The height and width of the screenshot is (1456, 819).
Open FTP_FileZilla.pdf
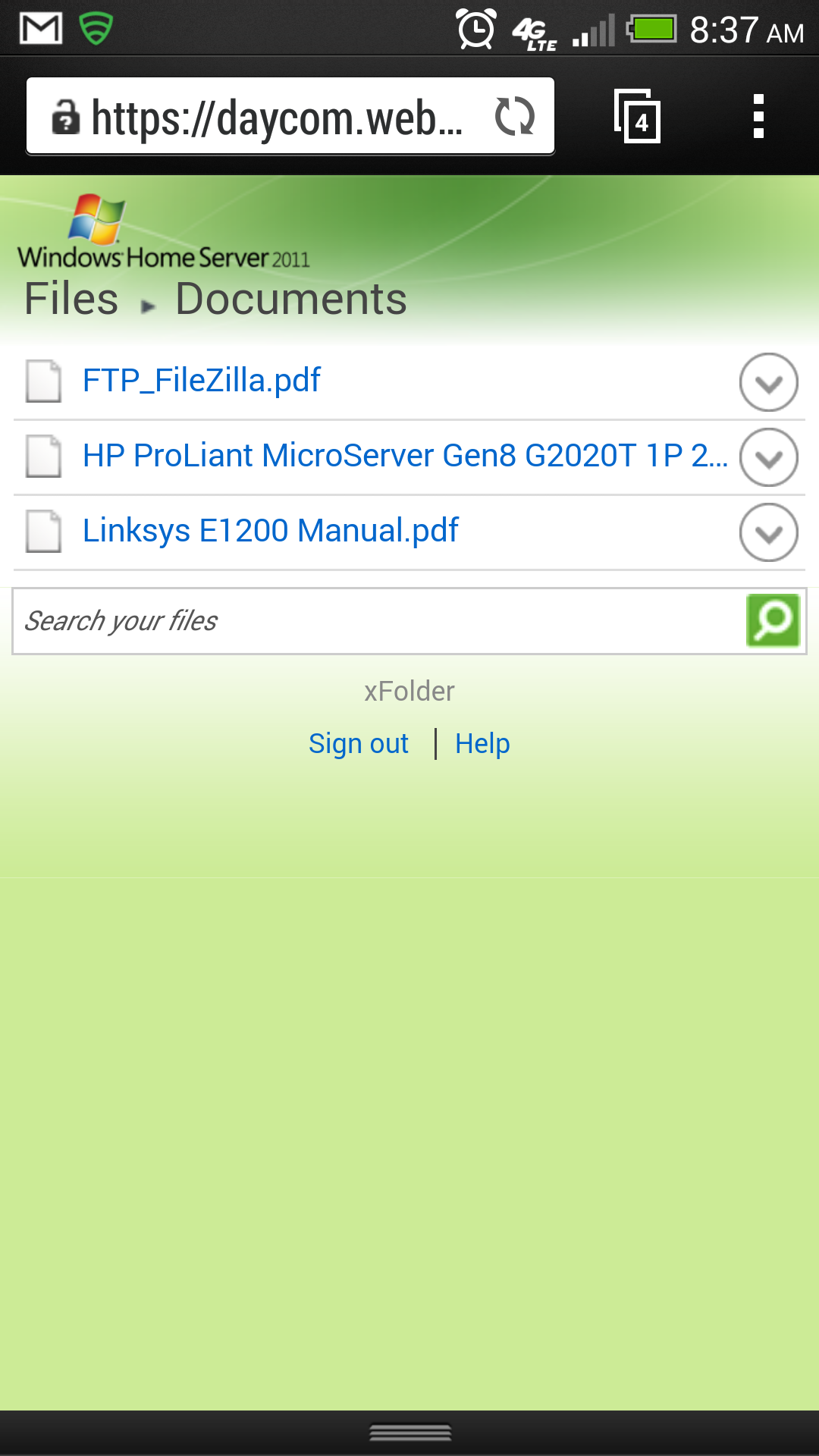[201, 380]
